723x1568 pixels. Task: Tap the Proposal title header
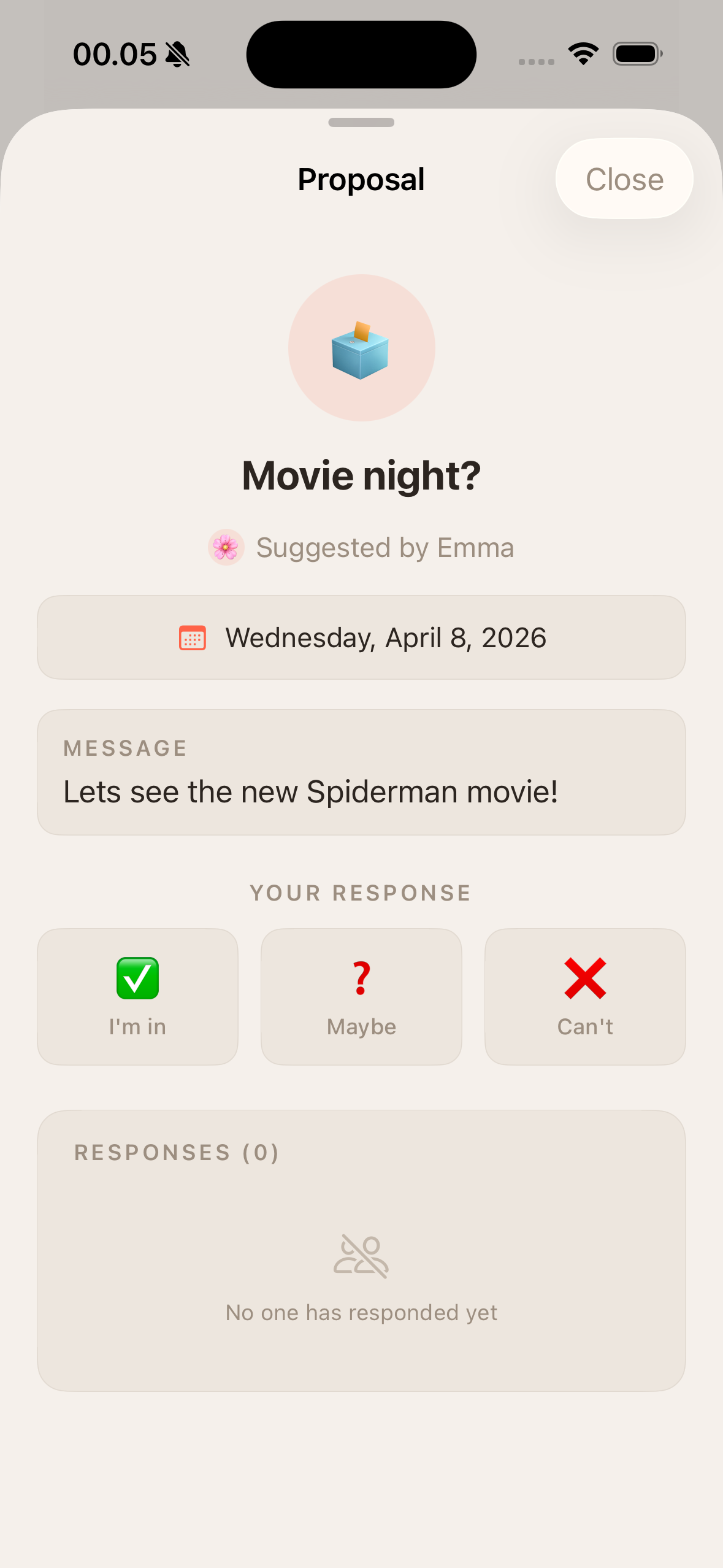click(x=361, y=179)
